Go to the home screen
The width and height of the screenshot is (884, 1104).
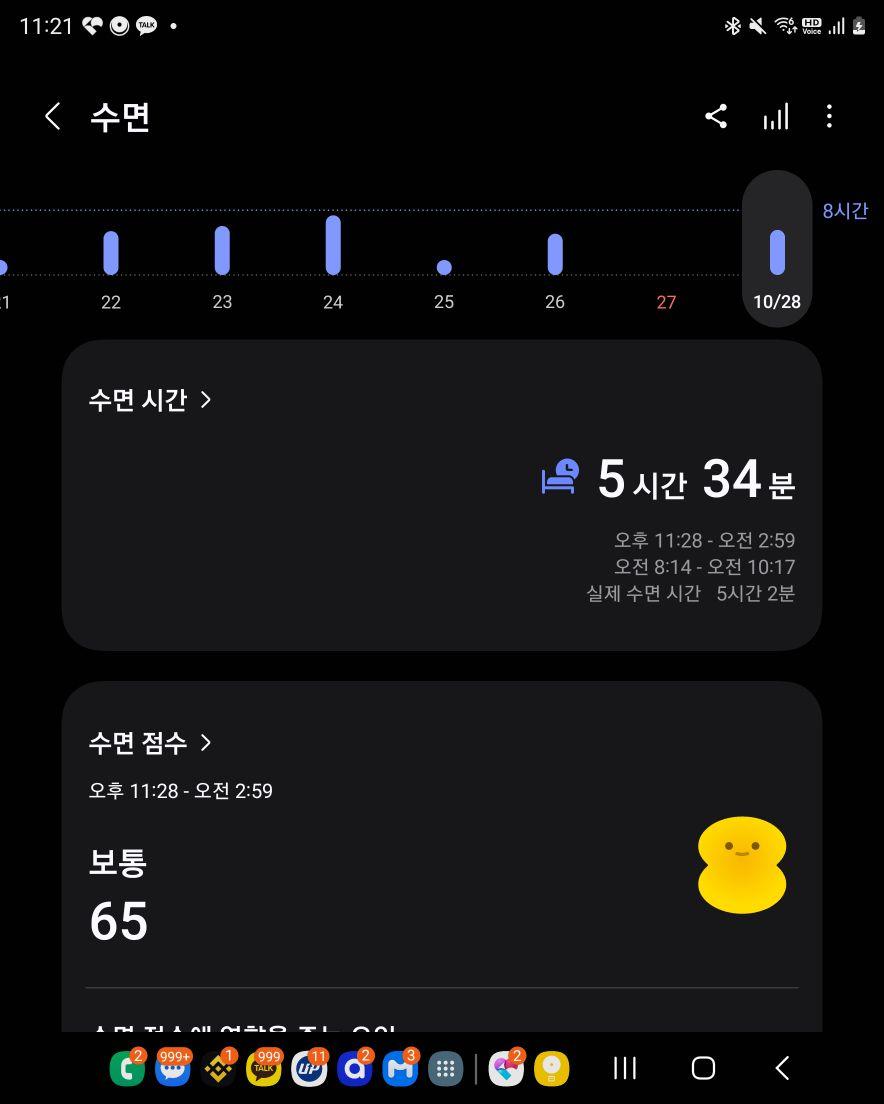click(x=703, y=1069)
